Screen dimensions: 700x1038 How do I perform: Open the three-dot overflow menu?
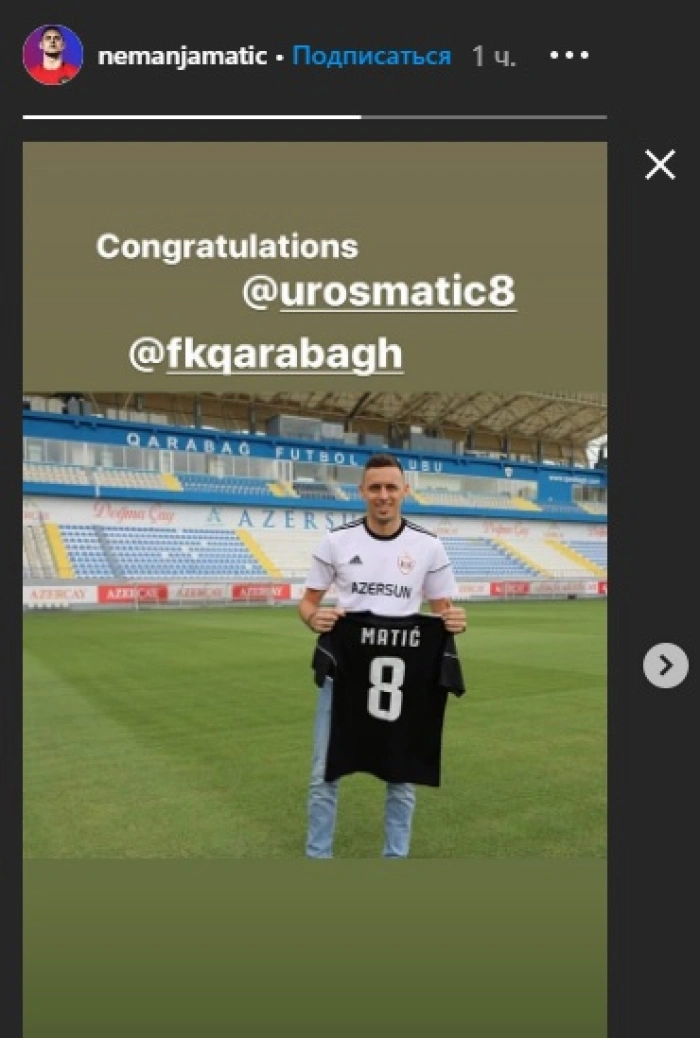[x=570, y=56]
